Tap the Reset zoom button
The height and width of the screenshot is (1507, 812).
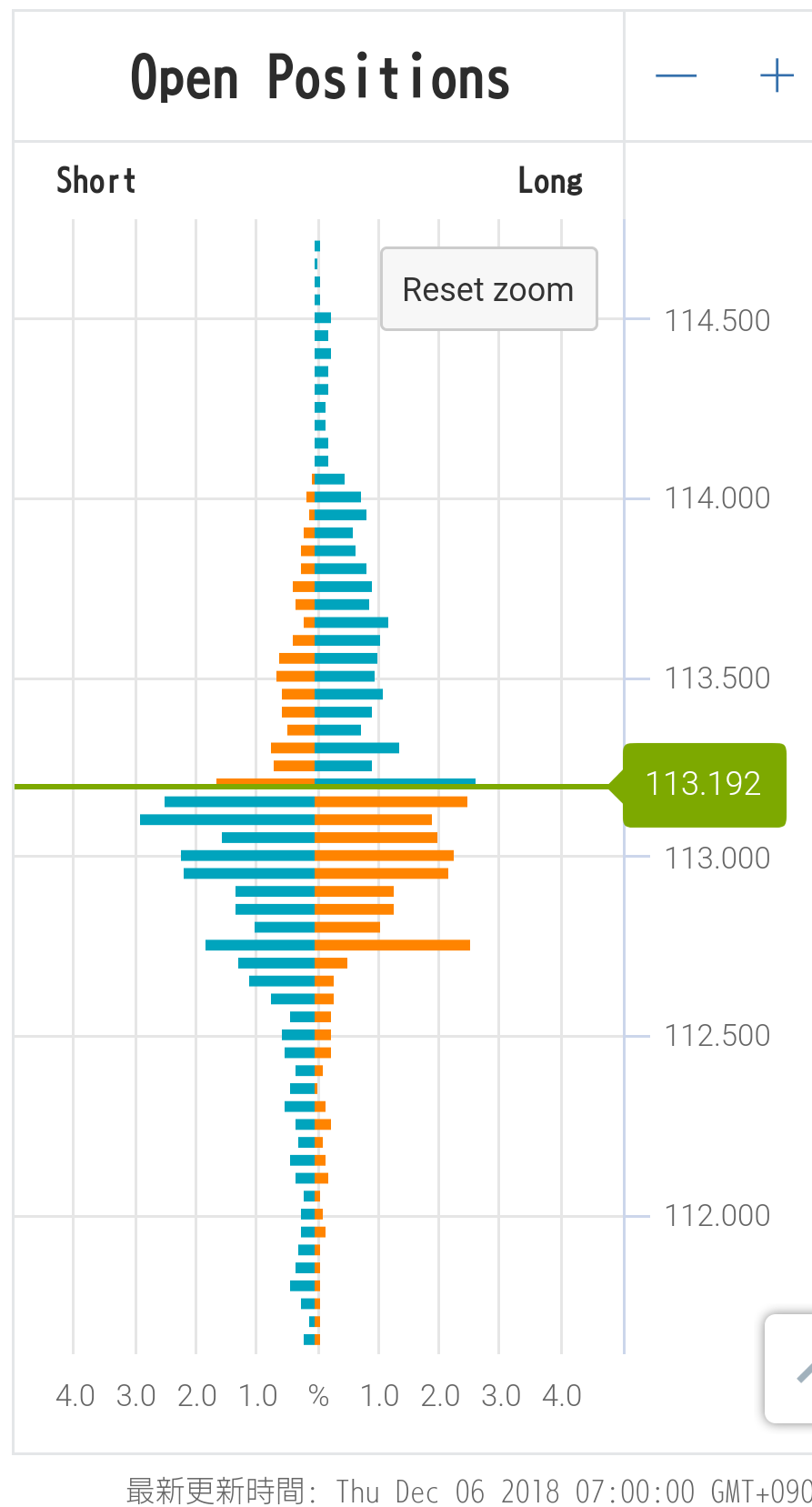tap(488, 289)
